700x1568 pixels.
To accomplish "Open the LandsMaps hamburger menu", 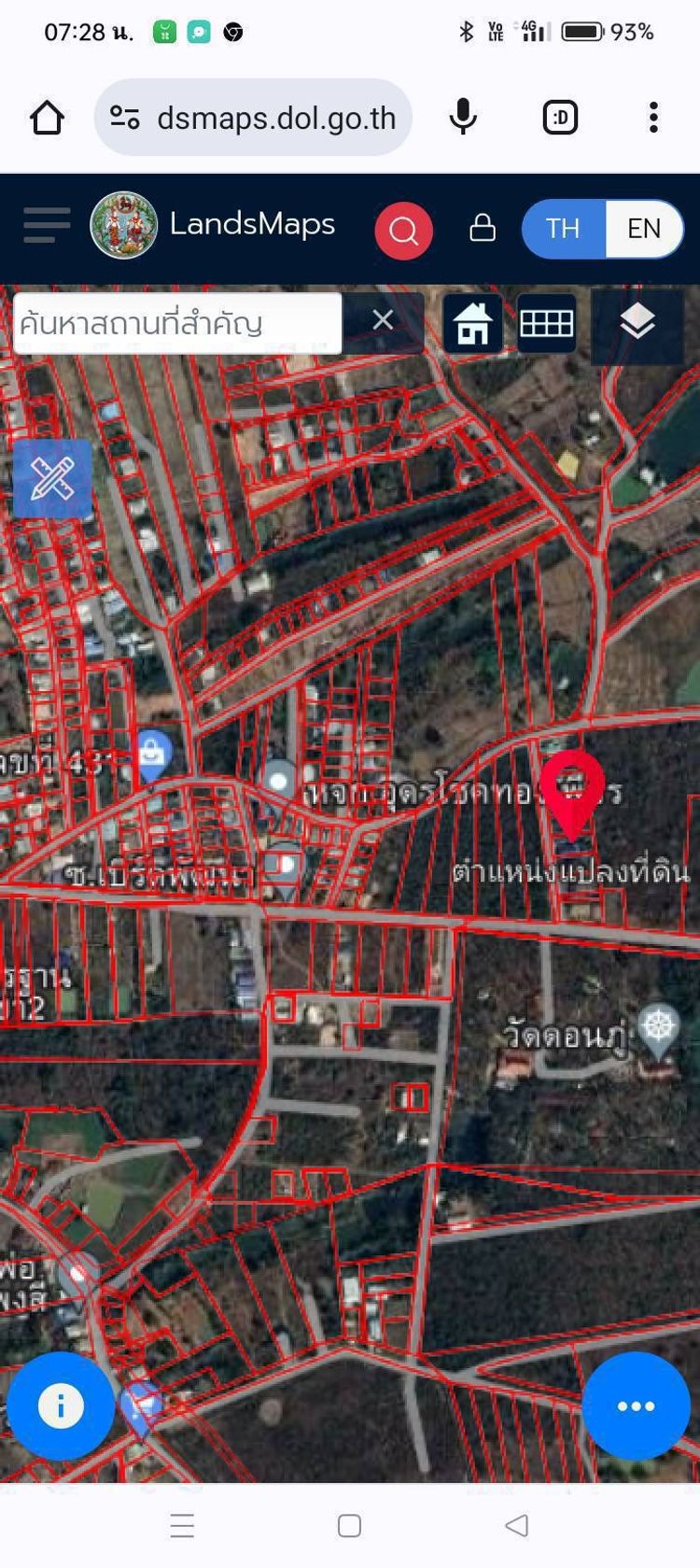I will (46, 226).
